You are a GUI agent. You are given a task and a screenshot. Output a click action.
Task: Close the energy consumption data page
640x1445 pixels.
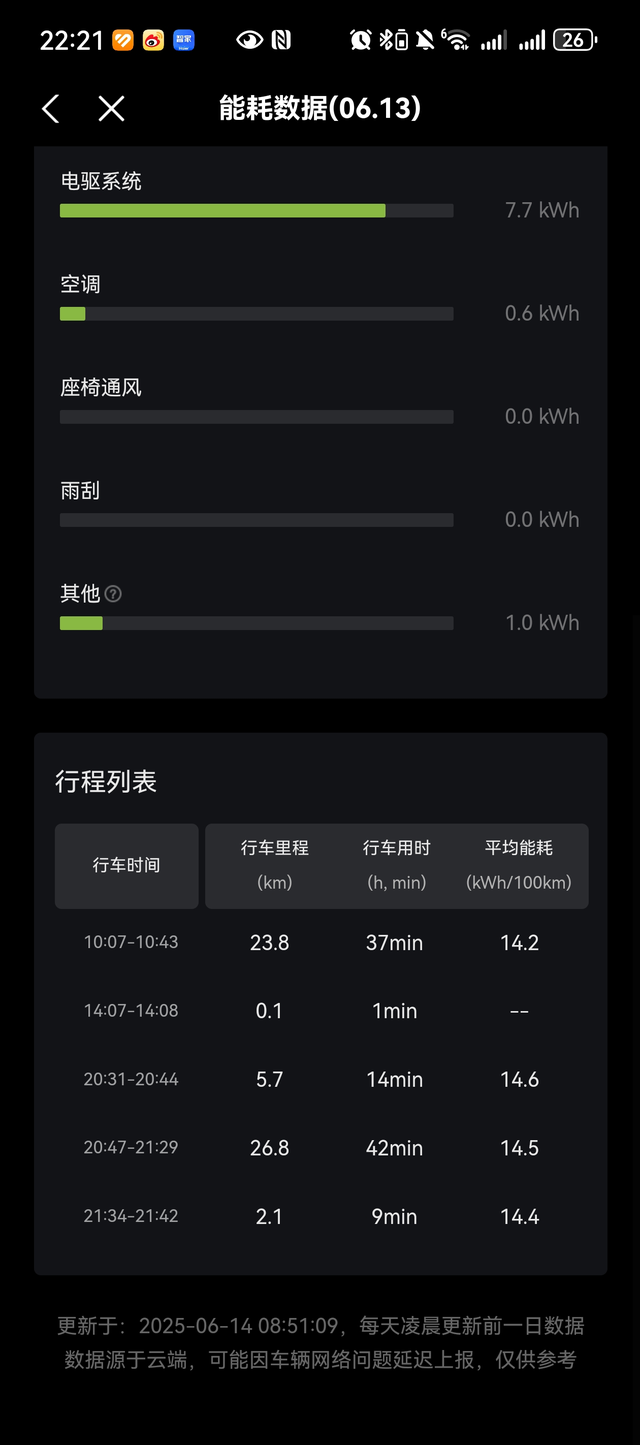111,109
